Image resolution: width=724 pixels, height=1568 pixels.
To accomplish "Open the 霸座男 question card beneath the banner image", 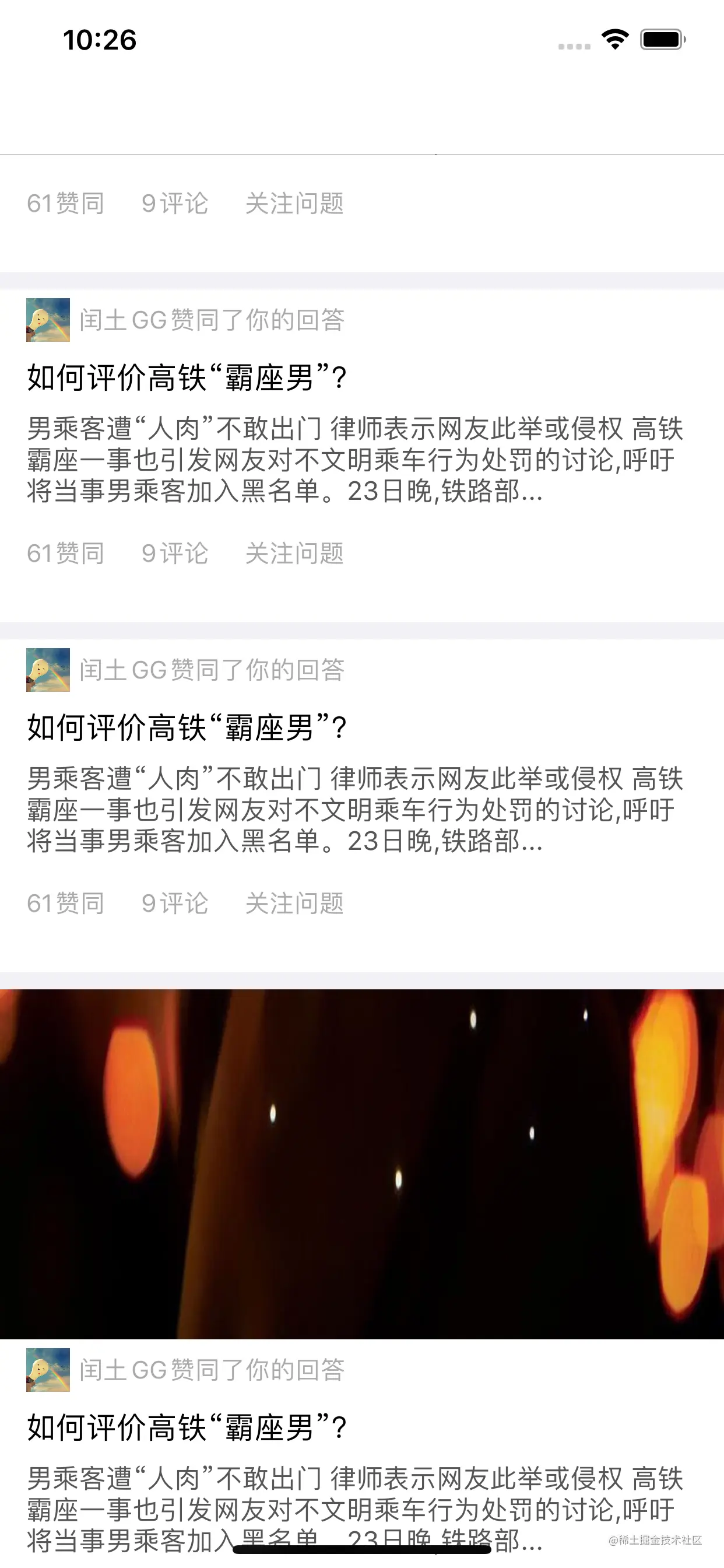I will [186, 1427].
